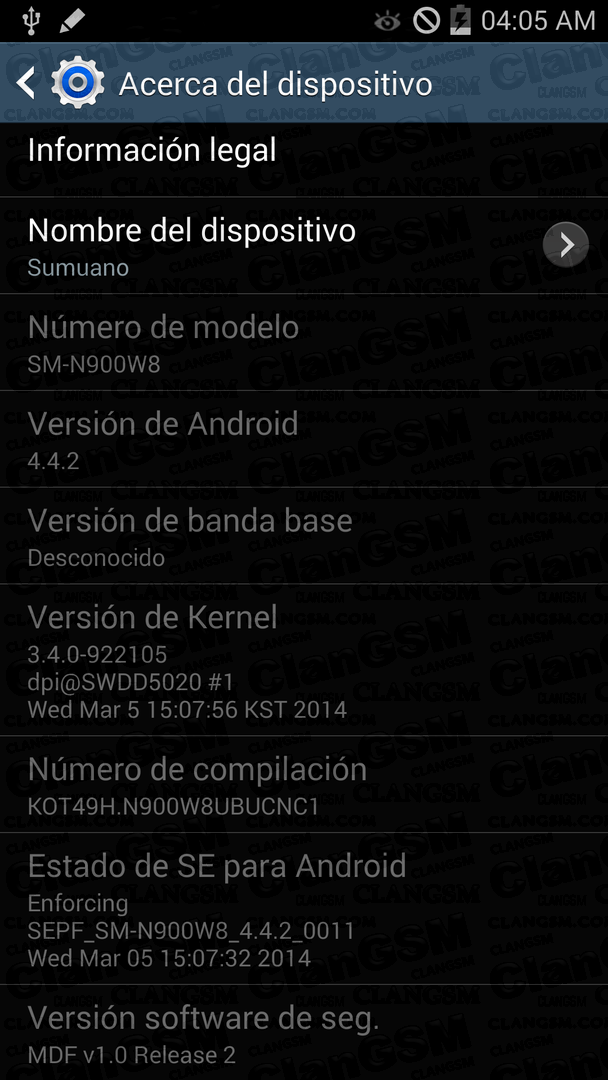This screenshot has width=608, height=1080.
Task: Tap the Número de modelo row
Action: click(304, 342)
